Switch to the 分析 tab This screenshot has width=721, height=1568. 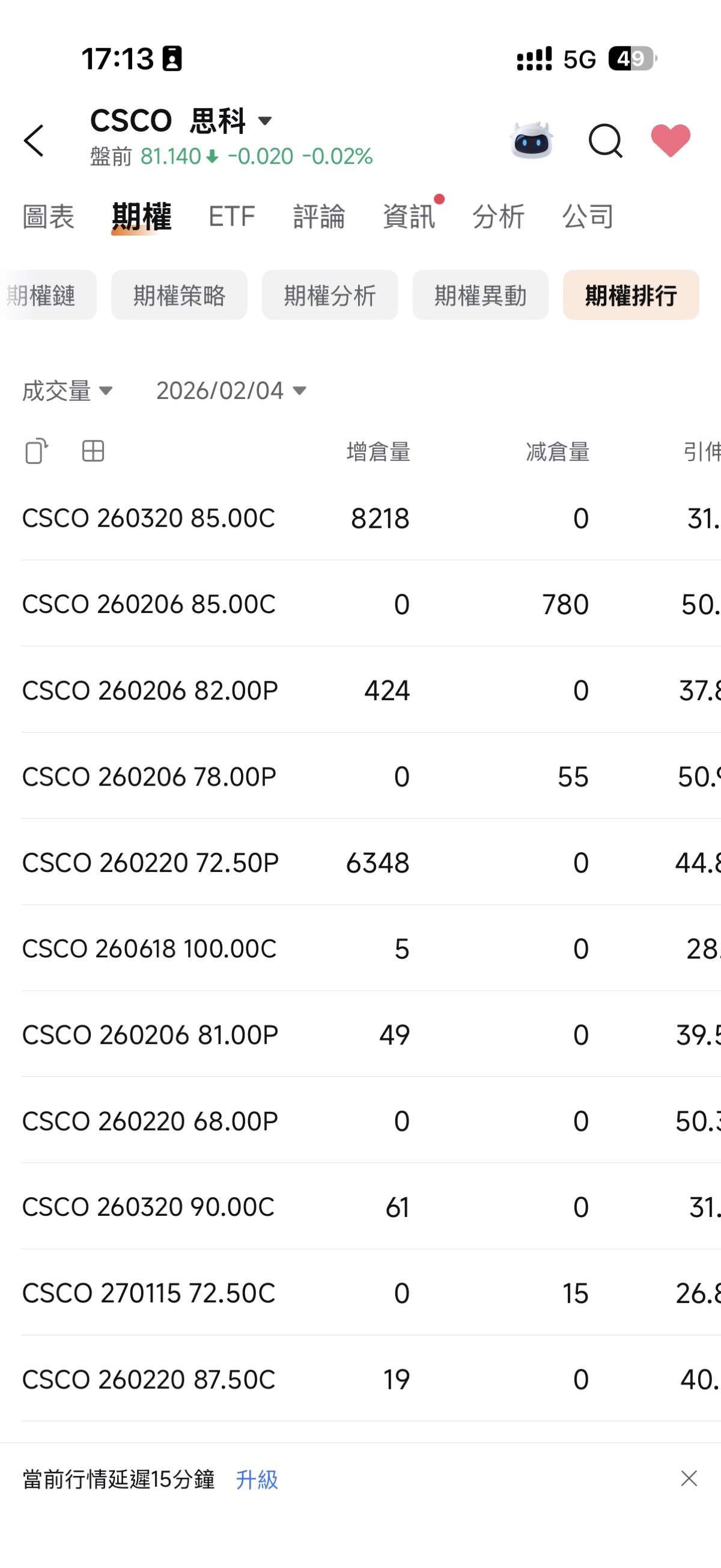tap(498, 217)
